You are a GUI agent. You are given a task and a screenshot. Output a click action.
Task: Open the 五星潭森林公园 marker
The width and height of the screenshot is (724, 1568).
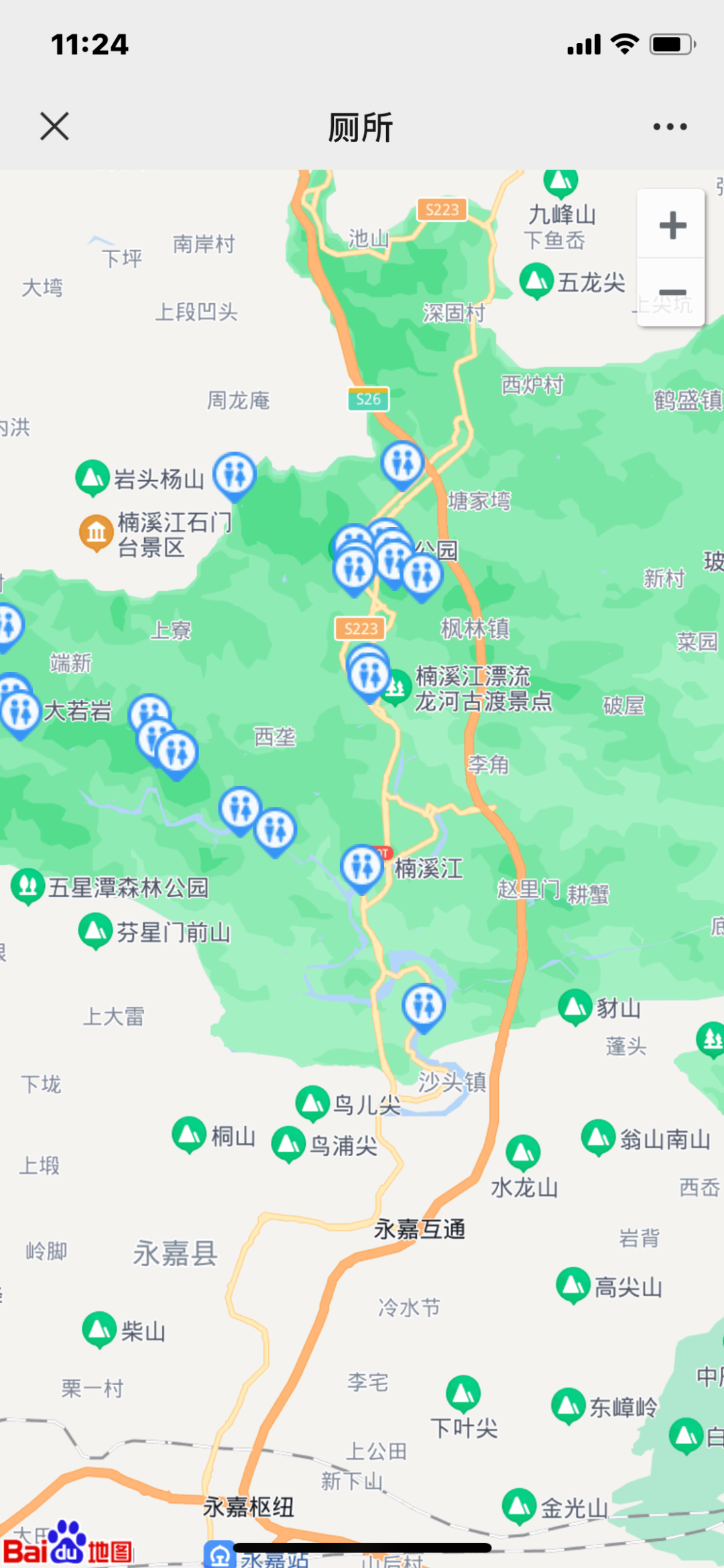28,886
